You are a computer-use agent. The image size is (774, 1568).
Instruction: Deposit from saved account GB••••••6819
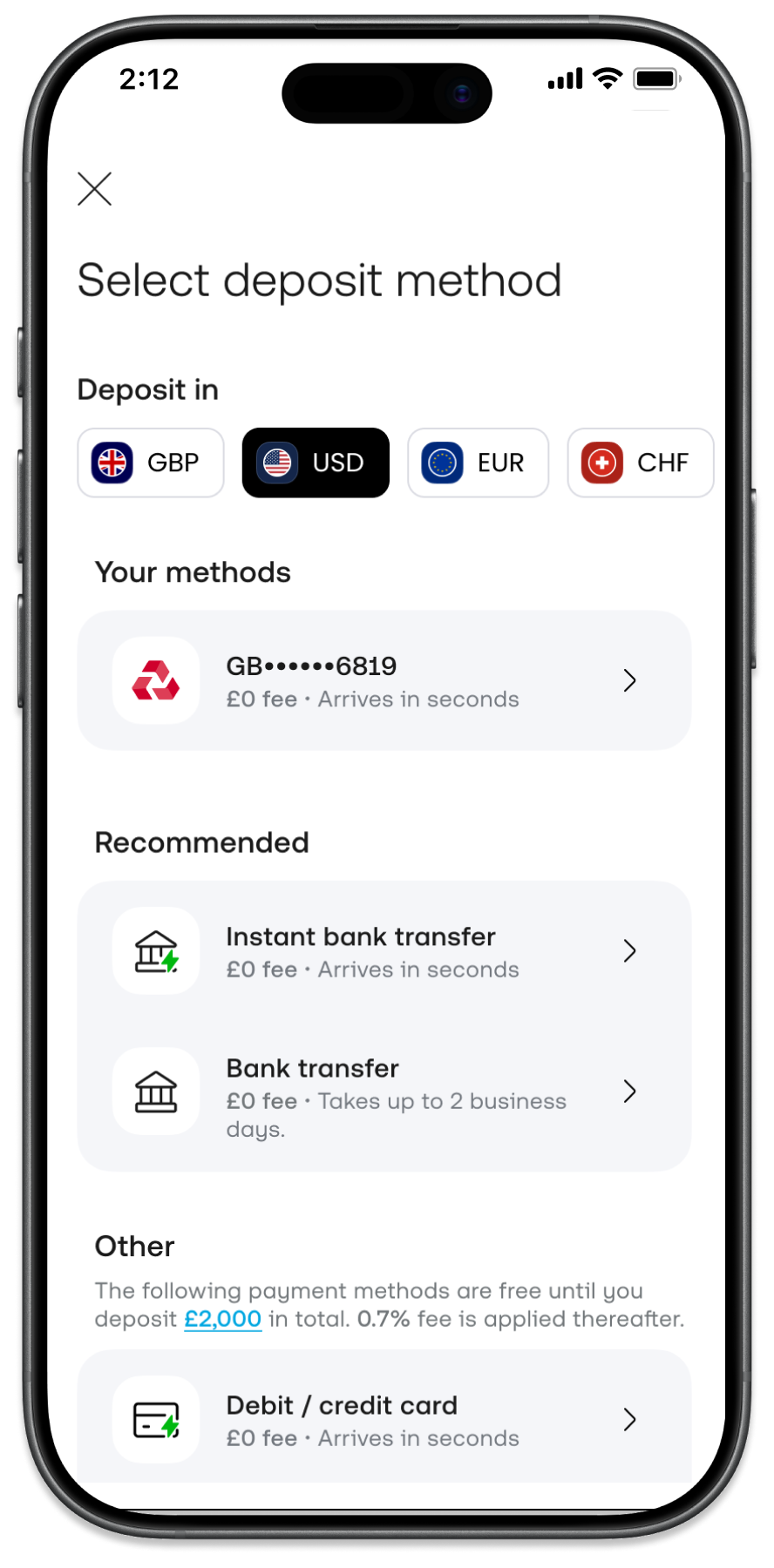[384, 680]
